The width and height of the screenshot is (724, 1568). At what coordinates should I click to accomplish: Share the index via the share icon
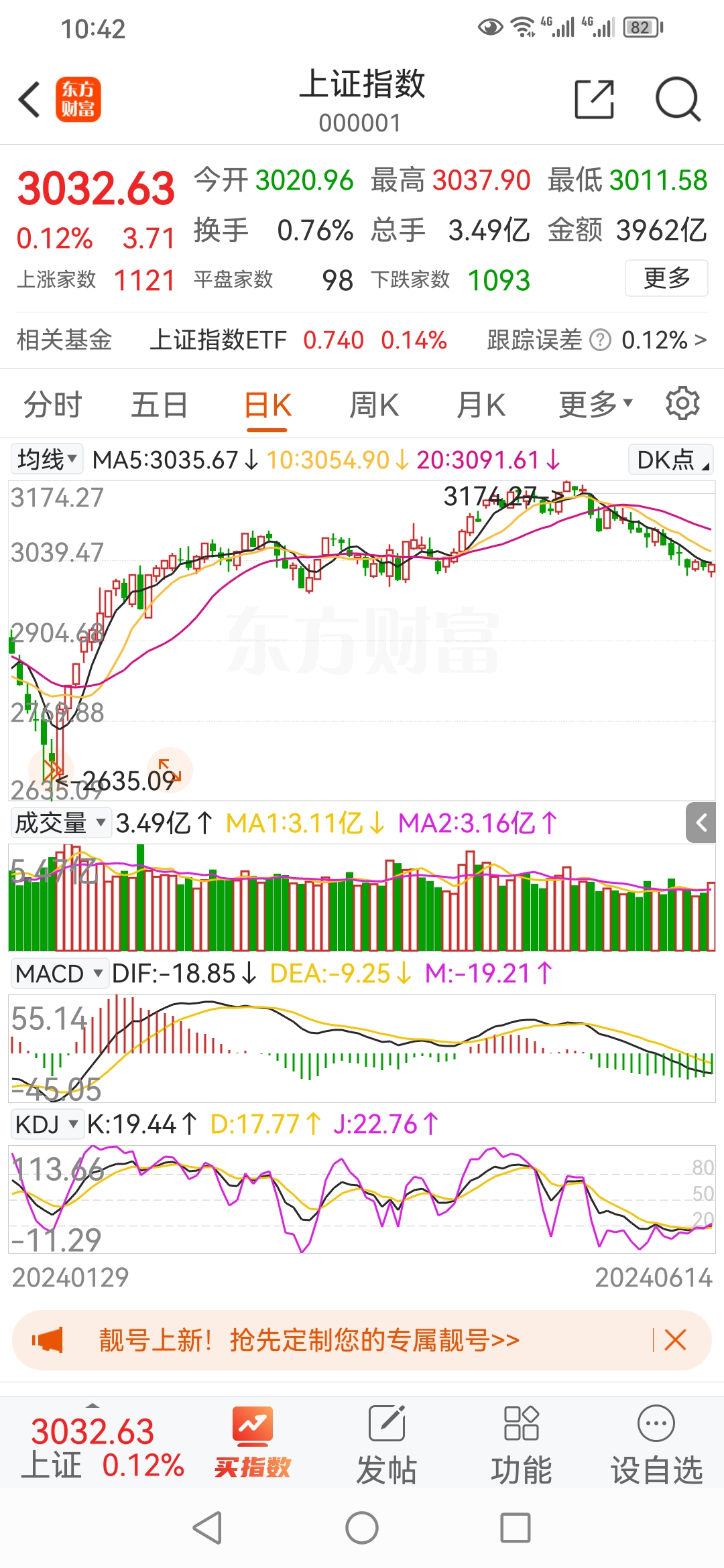(594, 100)
